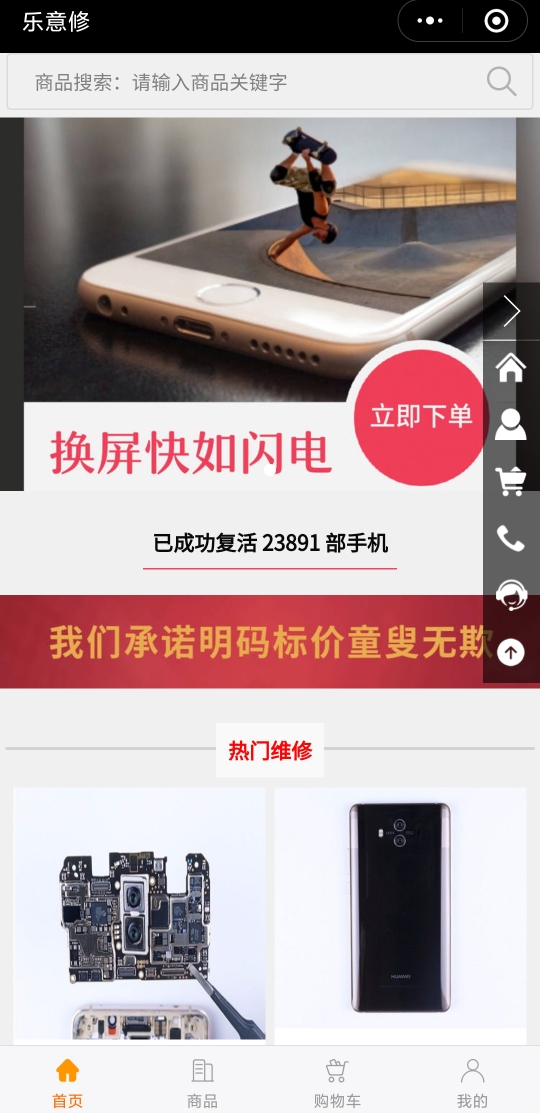Viewport: 540px width, 1113px height.
Task: Open the black Huawei phone product card
Action: point(400,916)
